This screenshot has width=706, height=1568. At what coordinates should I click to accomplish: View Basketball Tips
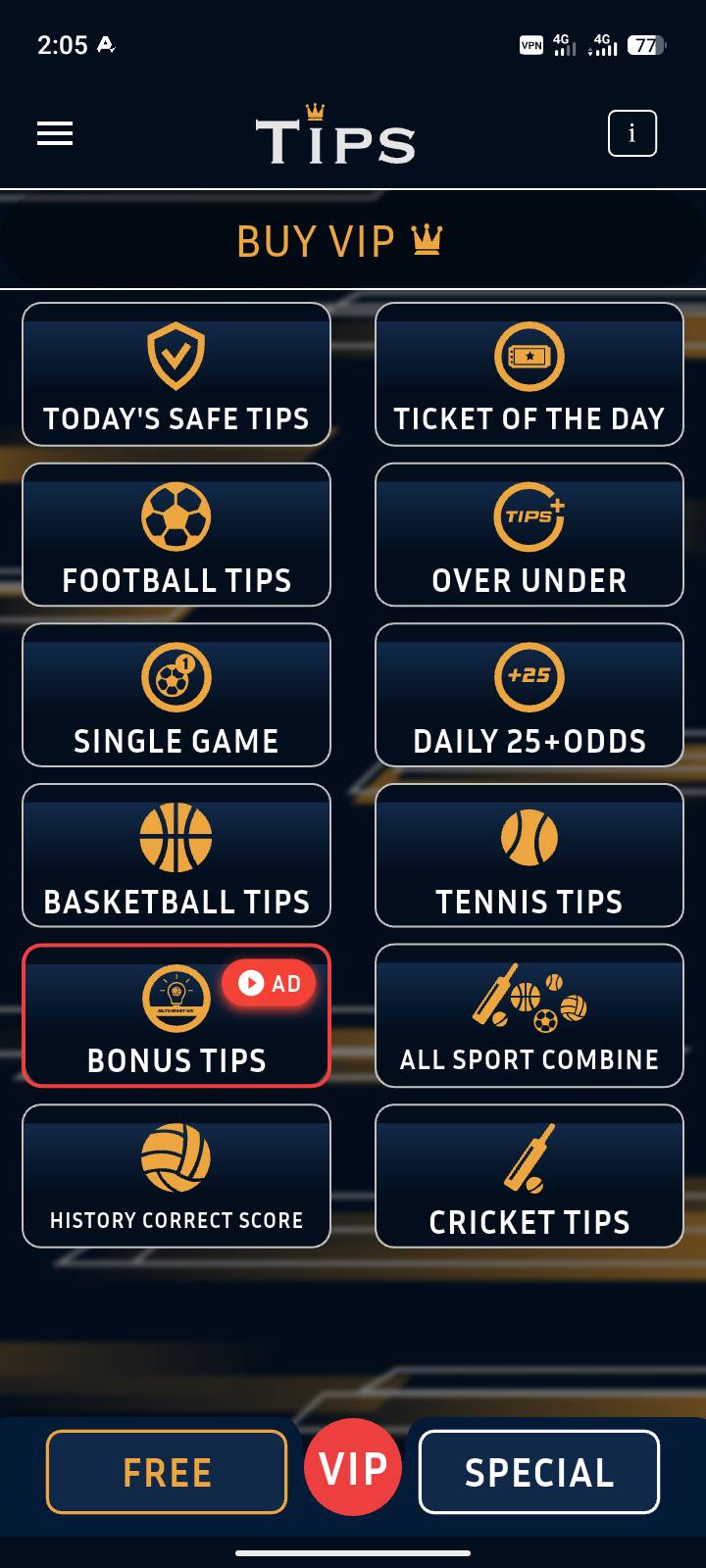tap(176, 856)
